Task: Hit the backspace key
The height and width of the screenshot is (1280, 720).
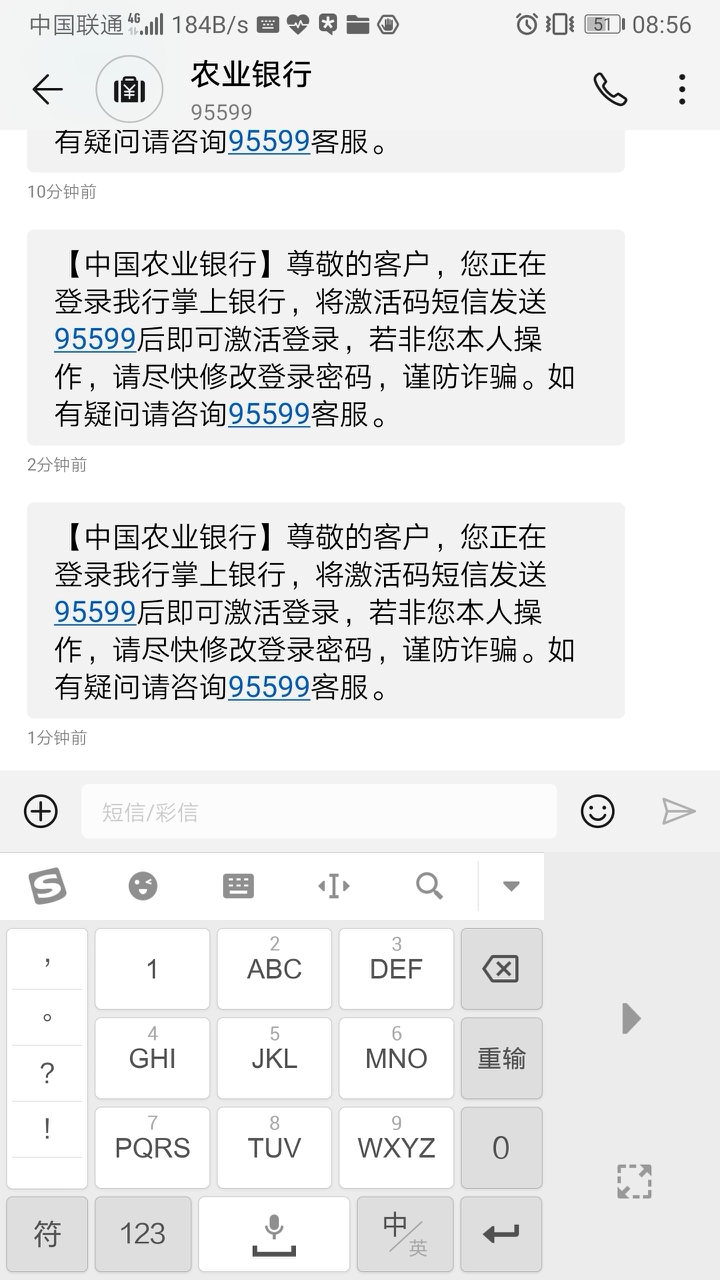Action: (501, 968)
